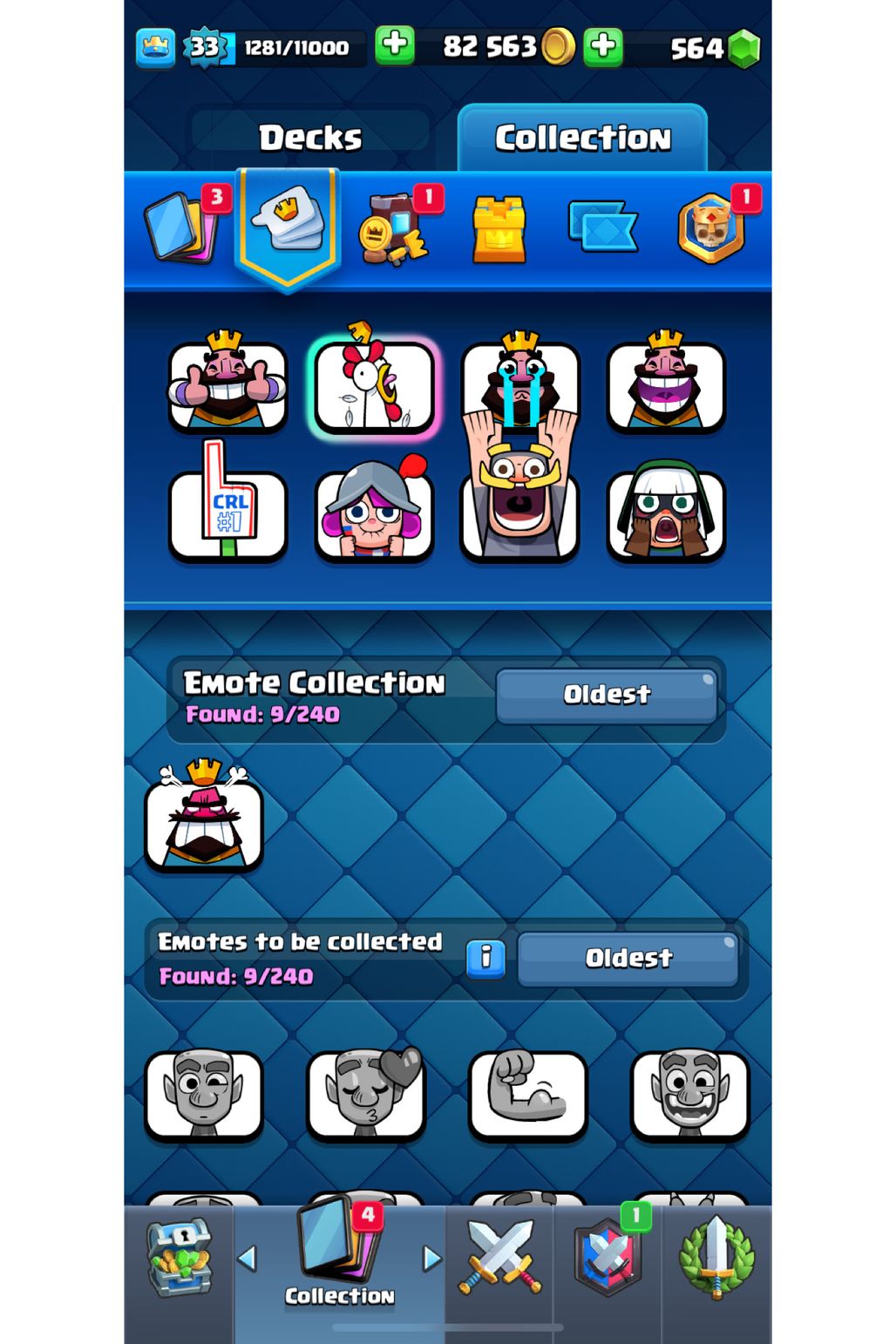Tap the green plus next to gold

(395, 44)
